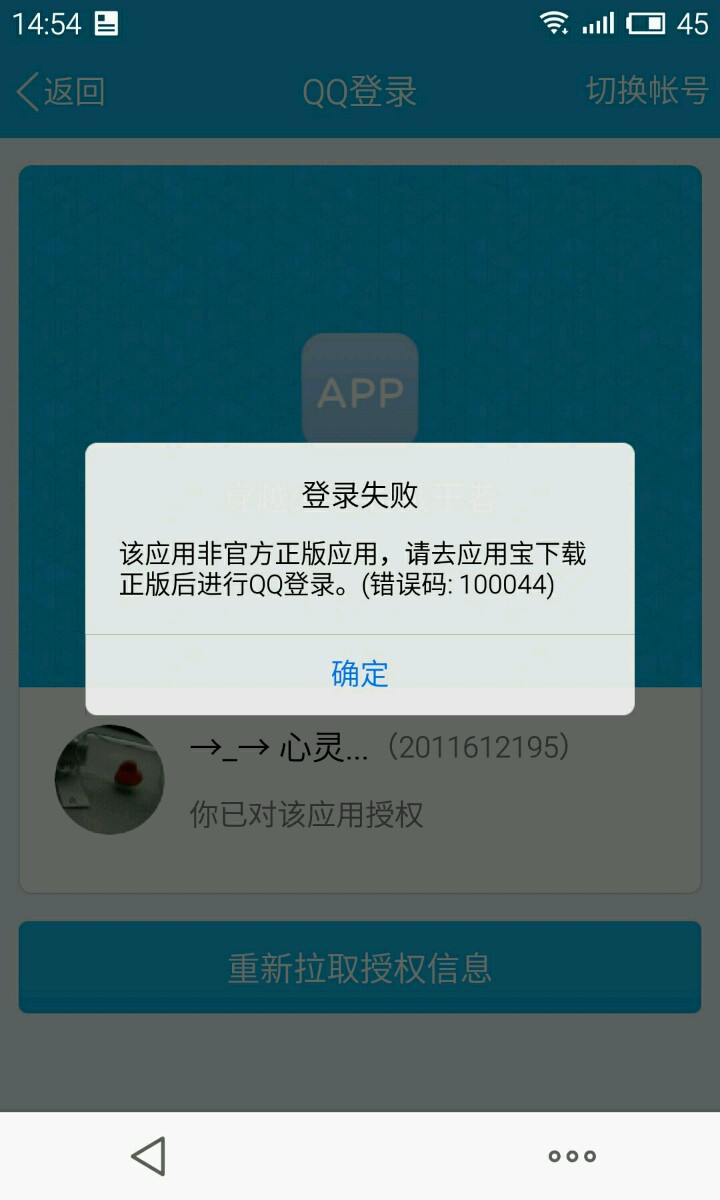
Task: Open the three-dot system menu
Action: coord(572,1156)
